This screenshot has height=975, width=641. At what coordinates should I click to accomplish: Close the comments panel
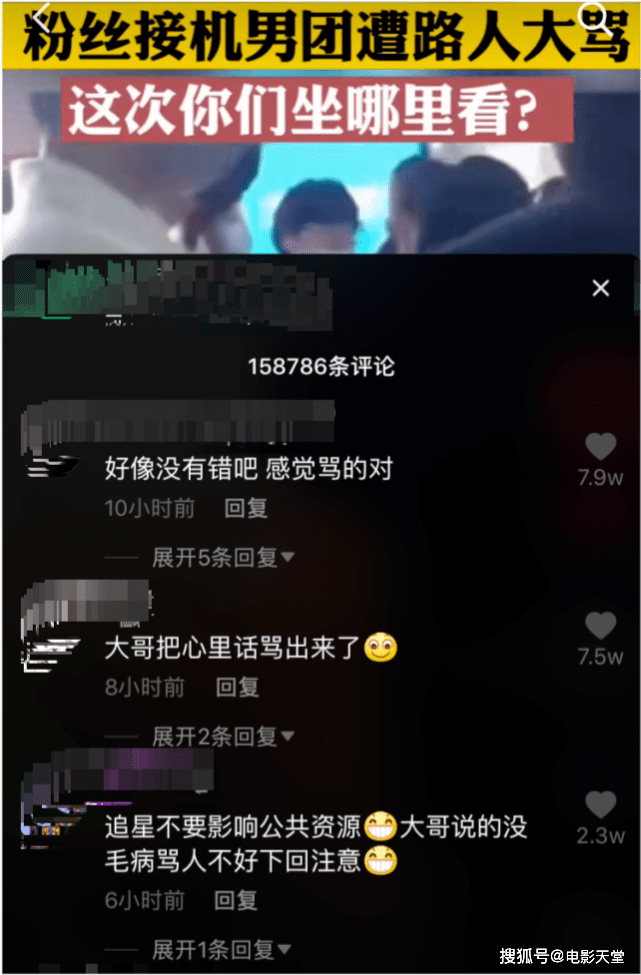click(x=600, y=289)
